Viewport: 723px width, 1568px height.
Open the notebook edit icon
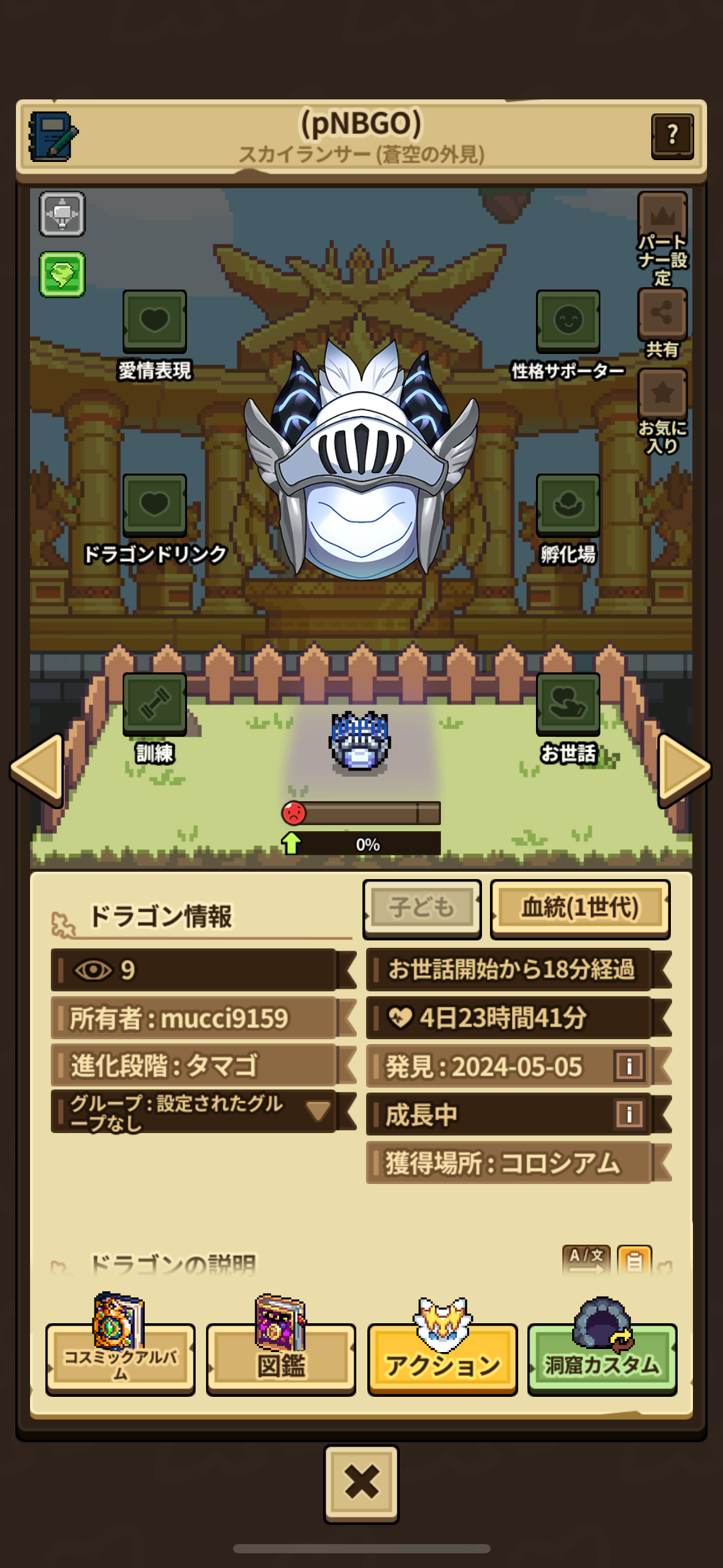(53, 136)
